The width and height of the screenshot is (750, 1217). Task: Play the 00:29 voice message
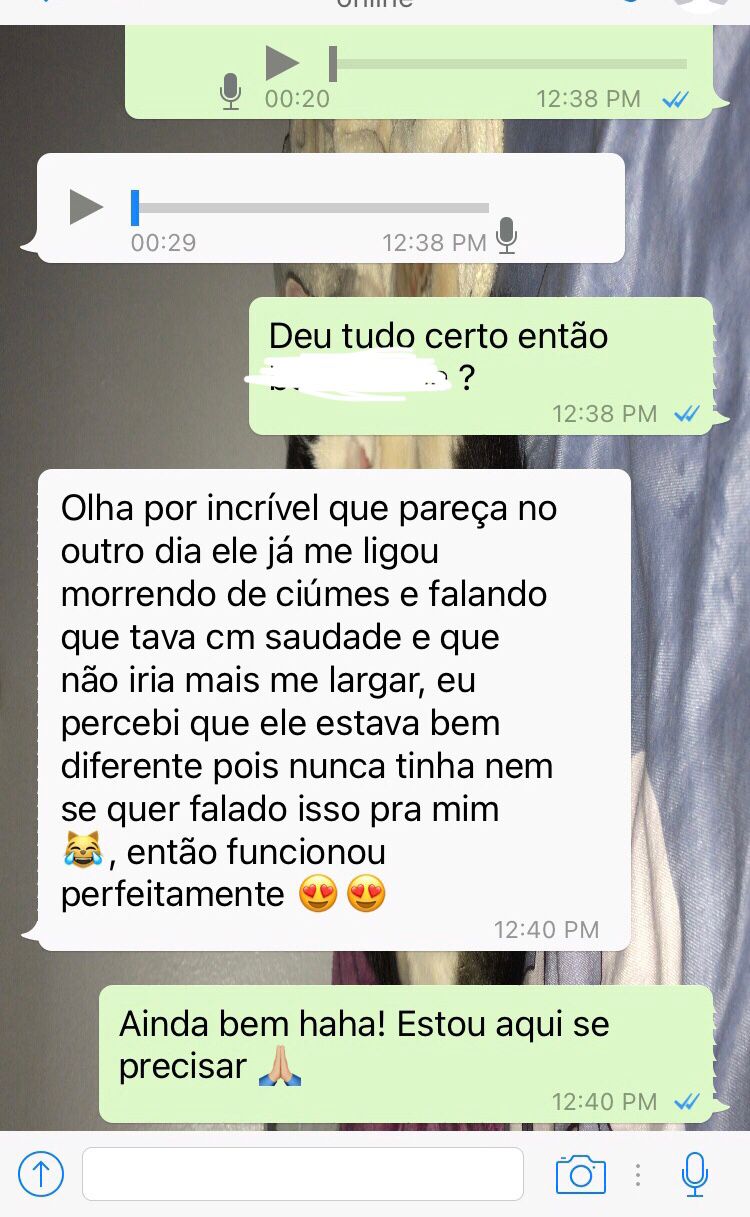click(x=87, y=207)
